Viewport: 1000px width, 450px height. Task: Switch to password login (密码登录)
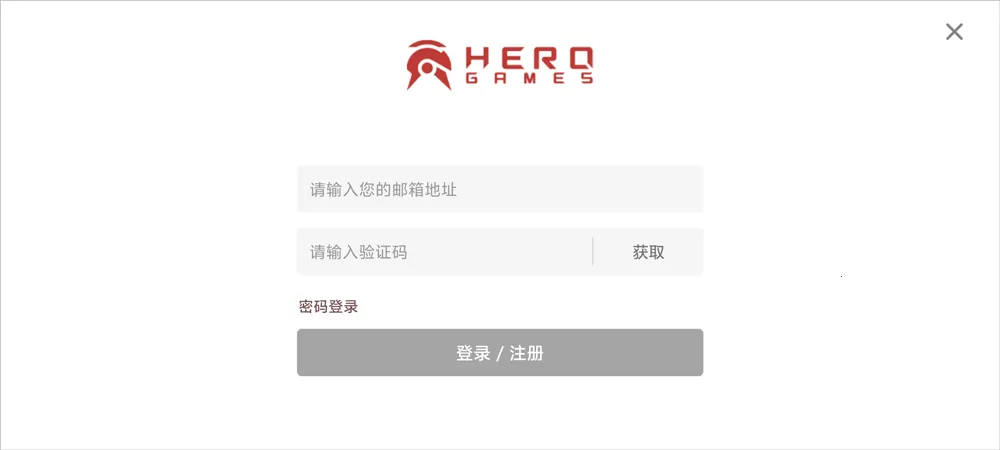328,307
